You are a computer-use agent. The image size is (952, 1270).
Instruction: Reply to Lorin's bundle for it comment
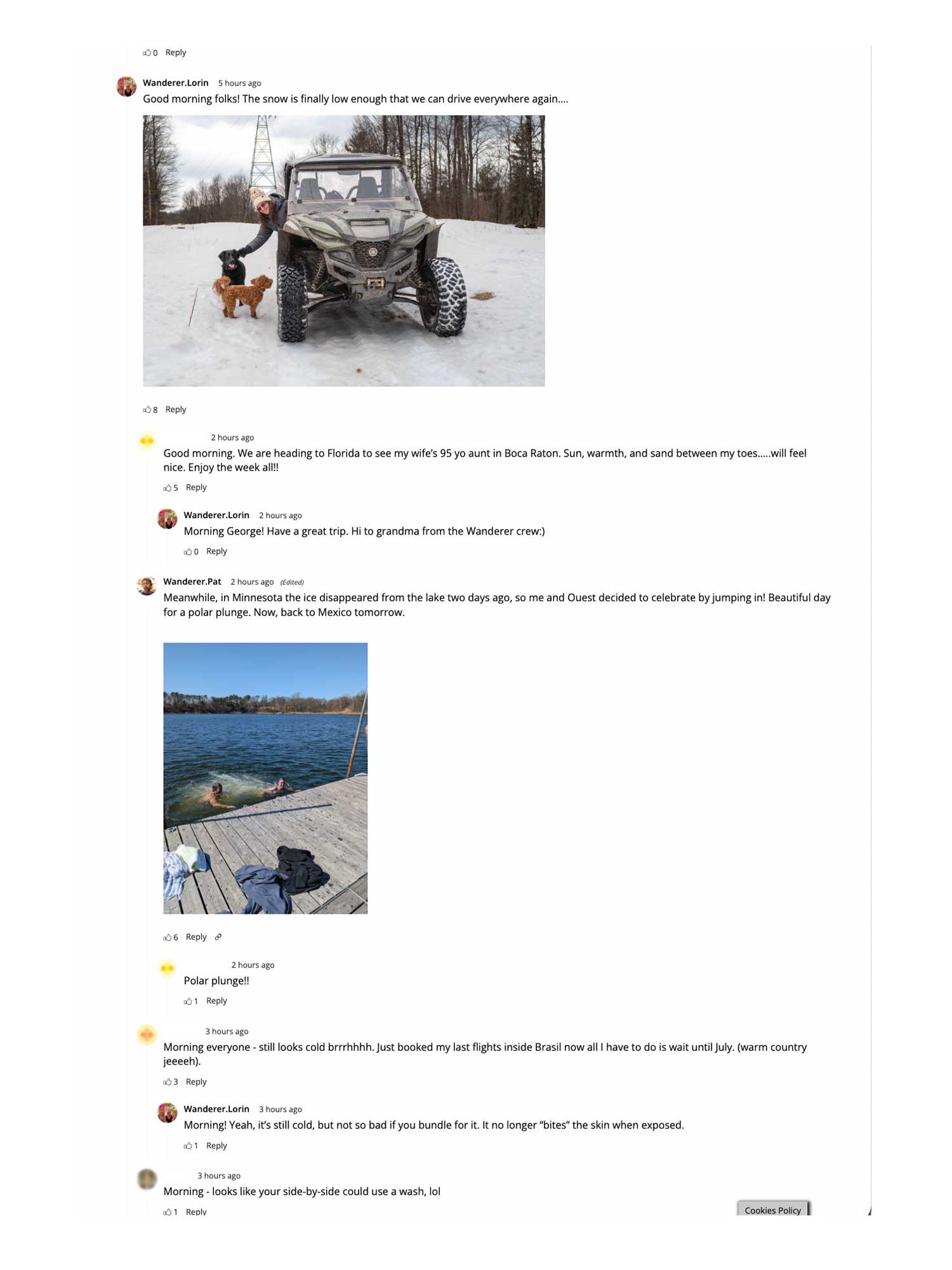(216, 1146)
